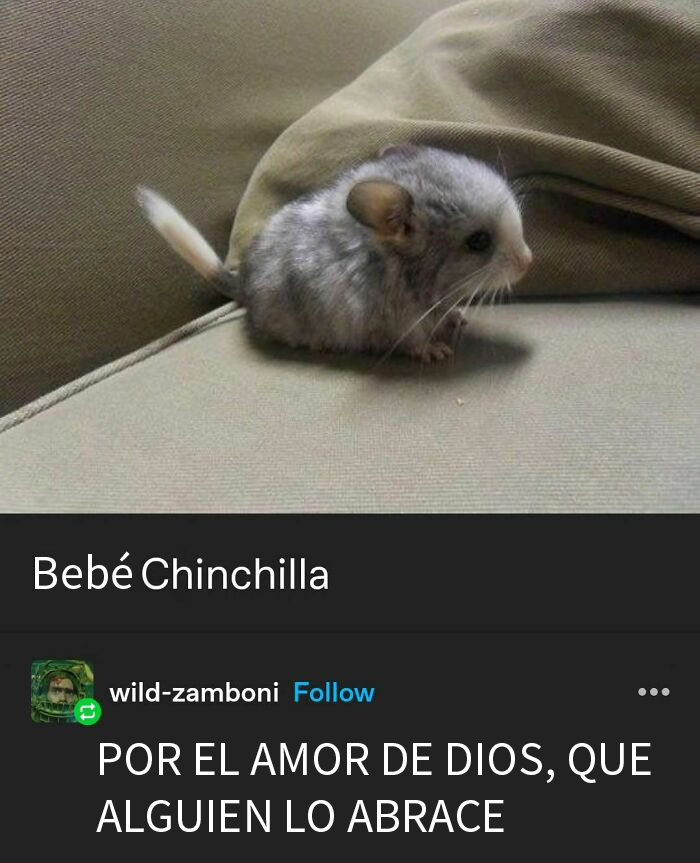Open wild-zamboni's profile avatar
This screenshot has width=700, height=863.
[x=62, y=690]
